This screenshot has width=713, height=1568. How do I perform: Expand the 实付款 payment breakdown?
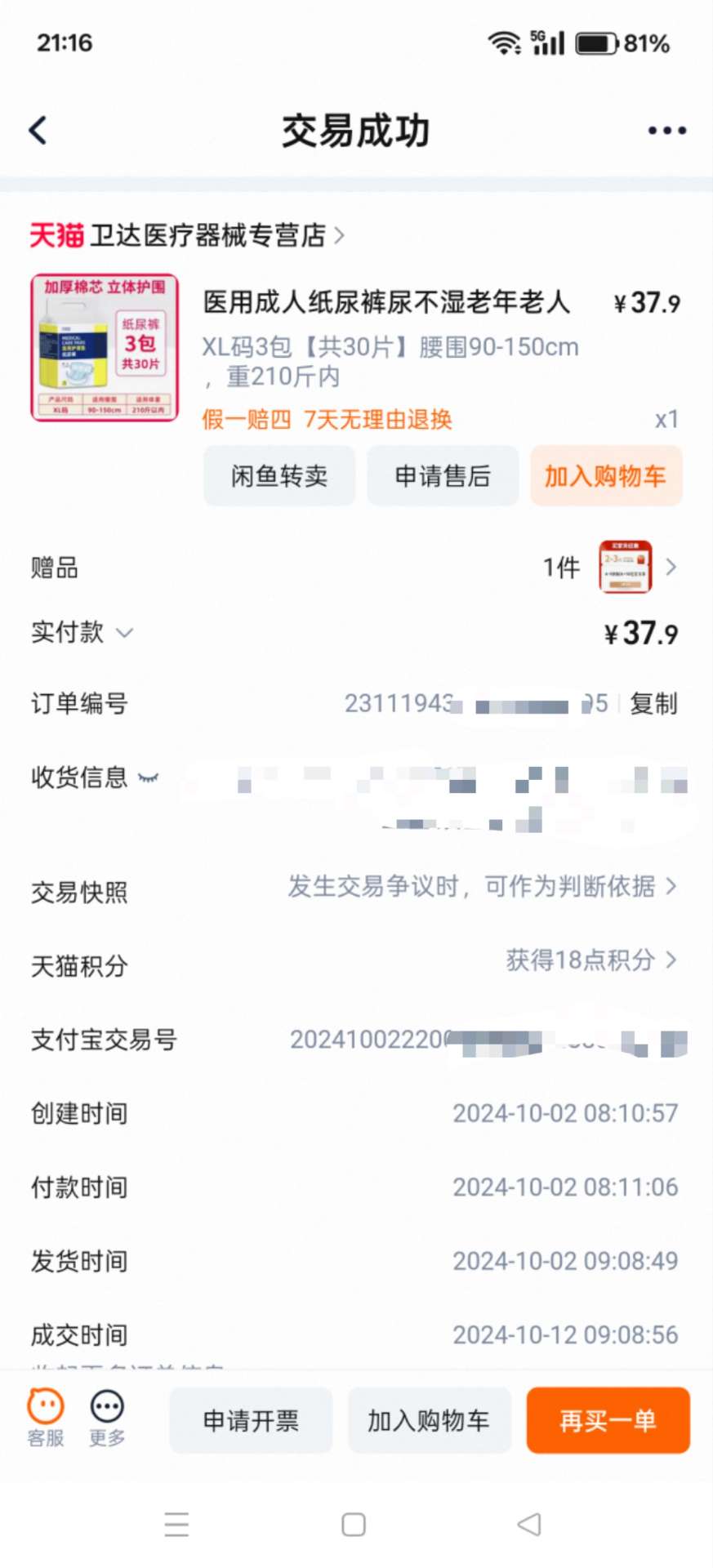click(x=124, y=633)
